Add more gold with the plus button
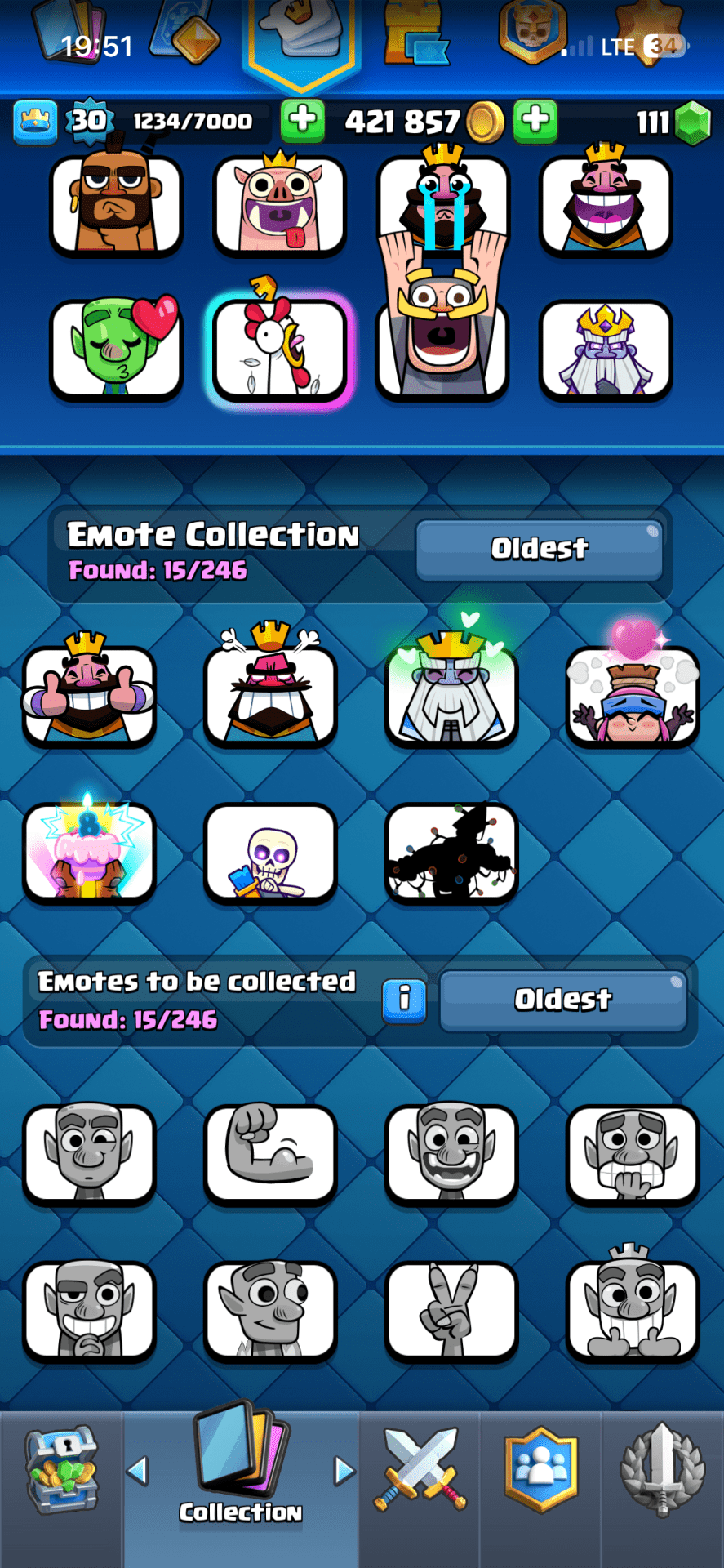 tap(303, 121)
